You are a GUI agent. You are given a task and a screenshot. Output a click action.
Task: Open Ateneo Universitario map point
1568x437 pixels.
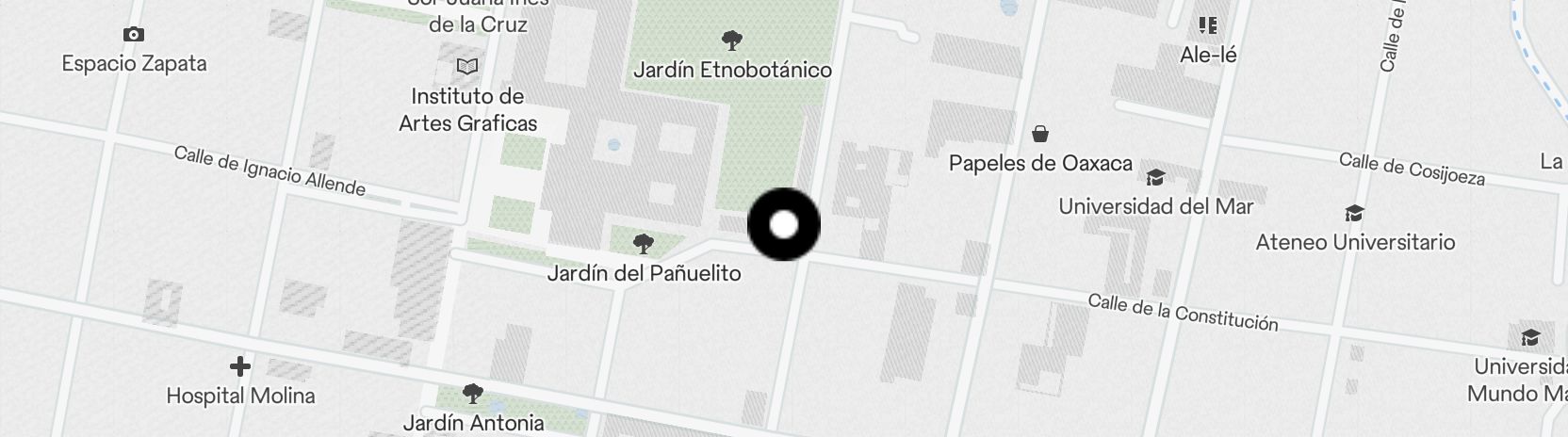coord(1354,214)
